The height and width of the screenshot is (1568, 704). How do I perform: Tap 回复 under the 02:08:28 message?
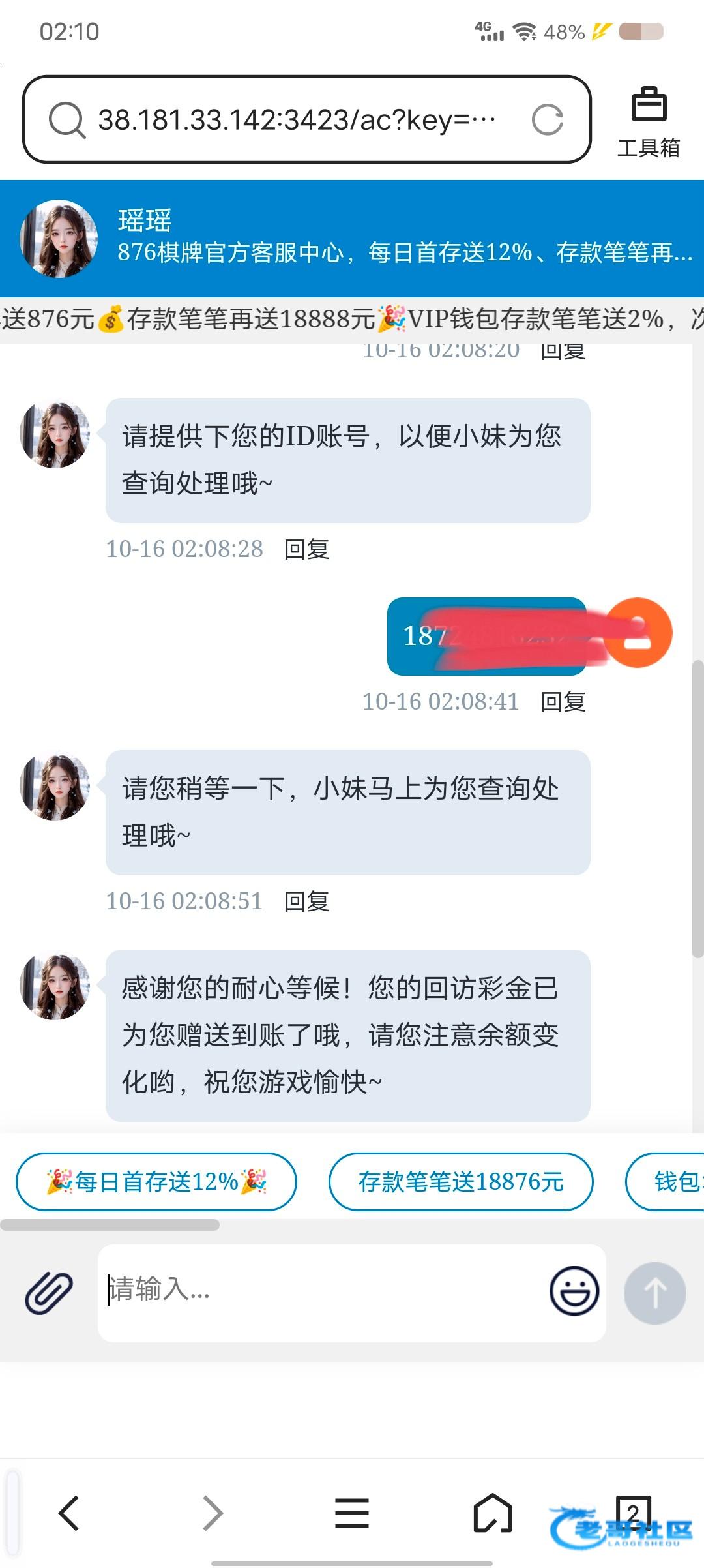point(306,549)
